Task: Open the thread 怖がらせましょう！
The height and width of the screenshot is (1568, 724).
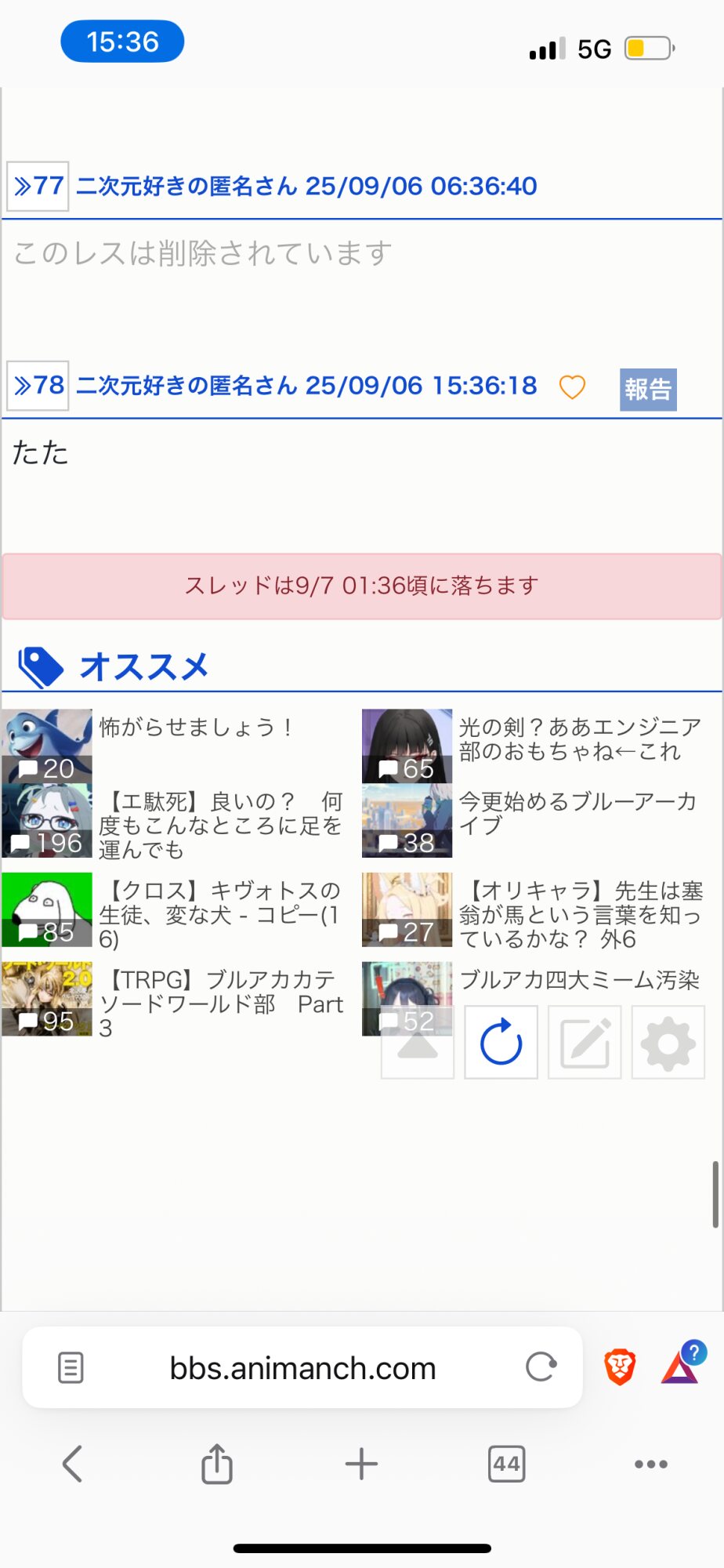Action: pos(196,728)
